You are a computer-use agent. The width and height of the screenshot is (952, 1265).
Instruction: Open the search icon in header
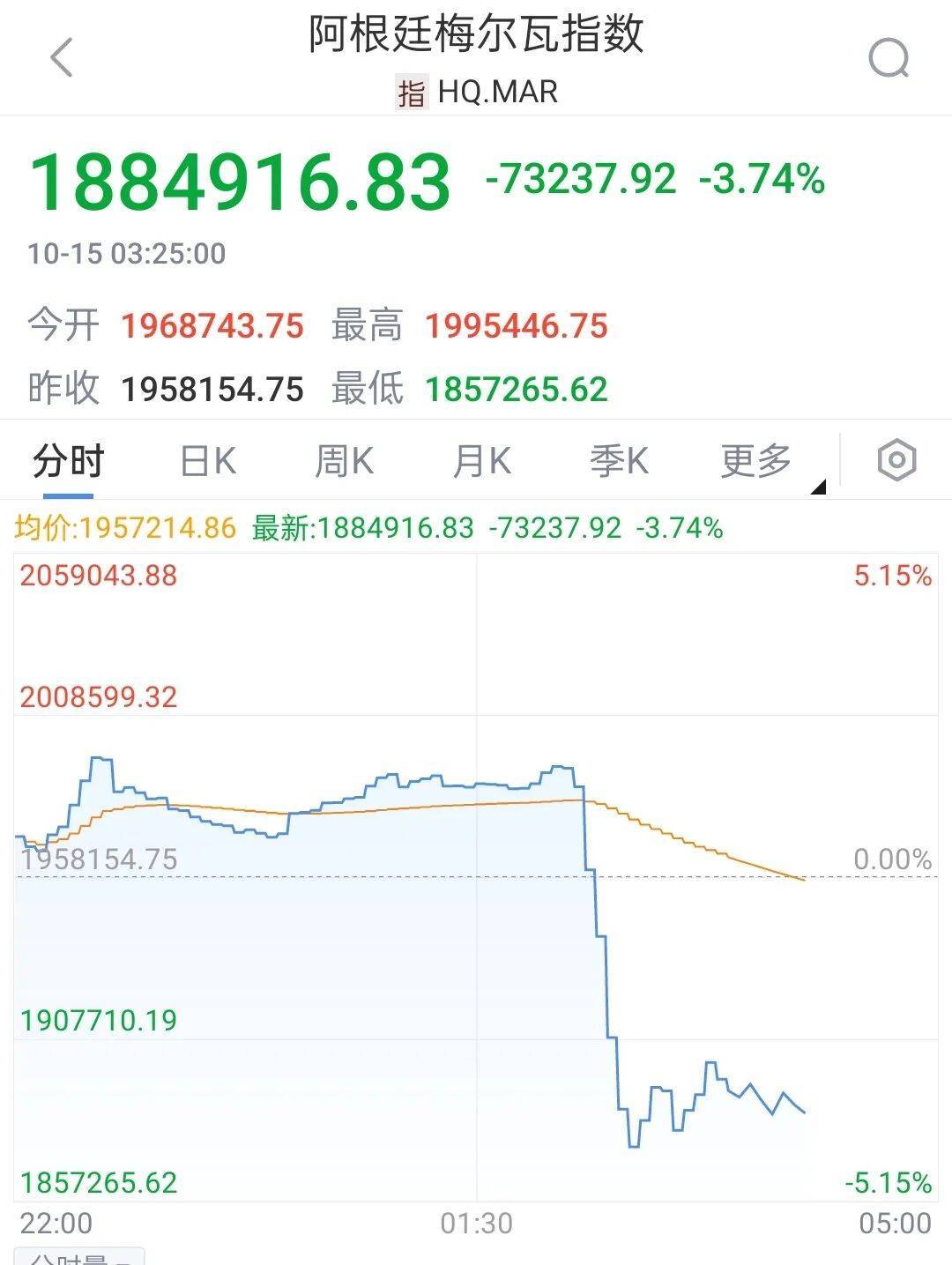pyautogui.click(x=889, y=60)
